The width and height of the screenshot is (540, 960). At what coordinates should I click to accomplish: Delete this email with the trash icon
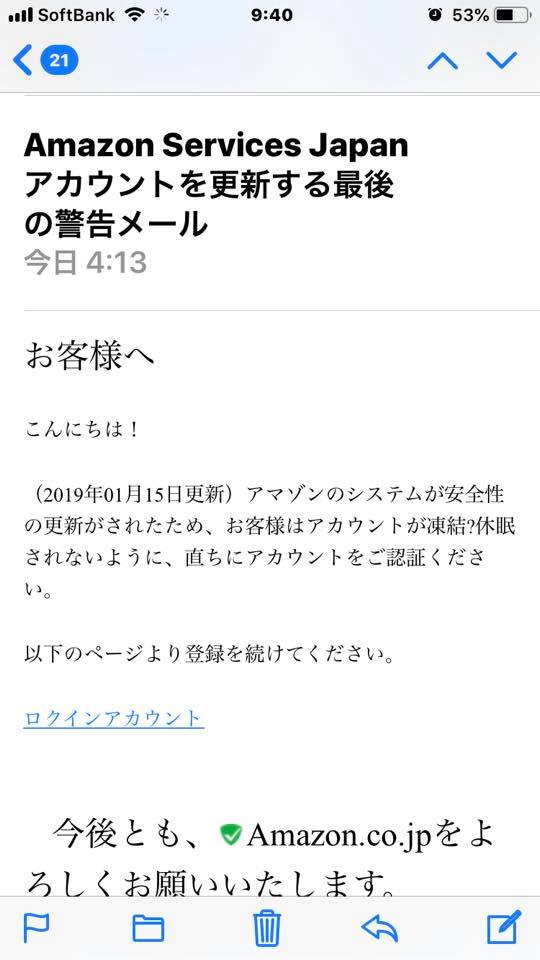pos(267,928)
